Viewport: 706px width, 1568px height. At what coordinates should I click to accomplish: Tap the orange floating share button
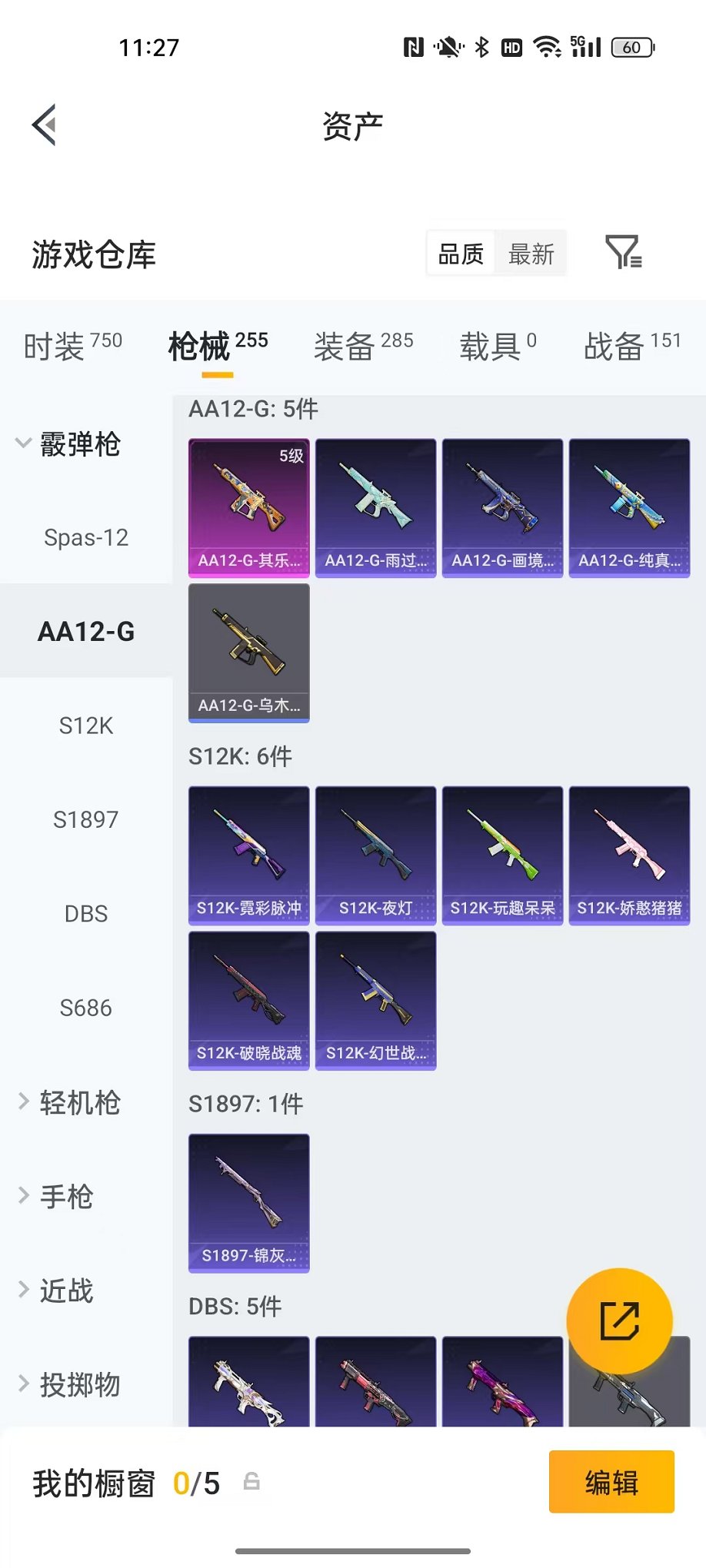[620, 1321]
